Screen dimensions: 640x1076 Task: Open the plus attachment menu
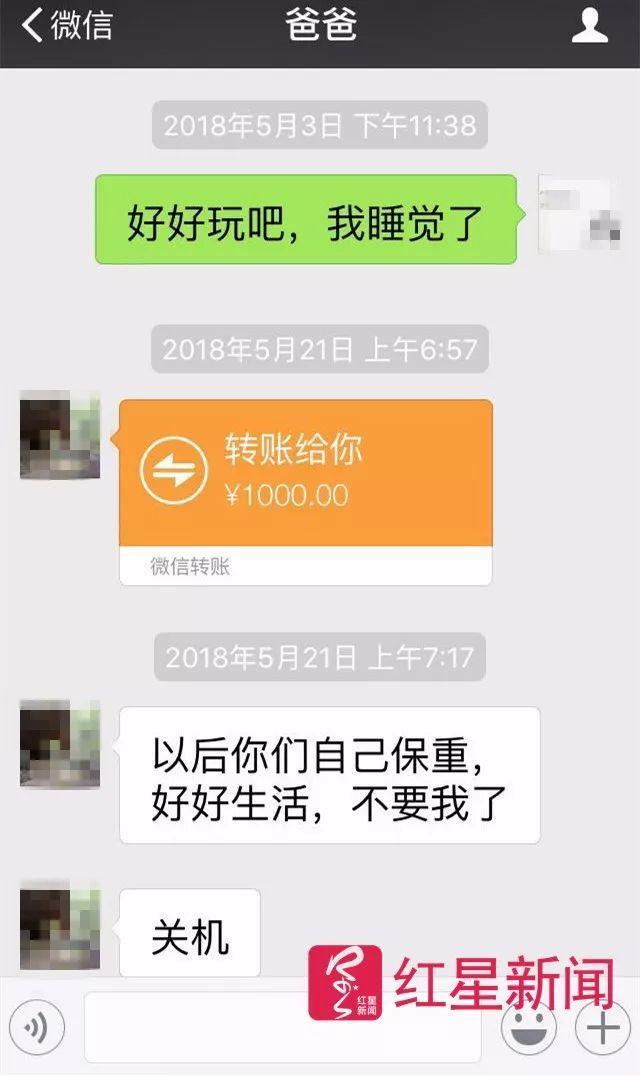(x=603, y=1027)
